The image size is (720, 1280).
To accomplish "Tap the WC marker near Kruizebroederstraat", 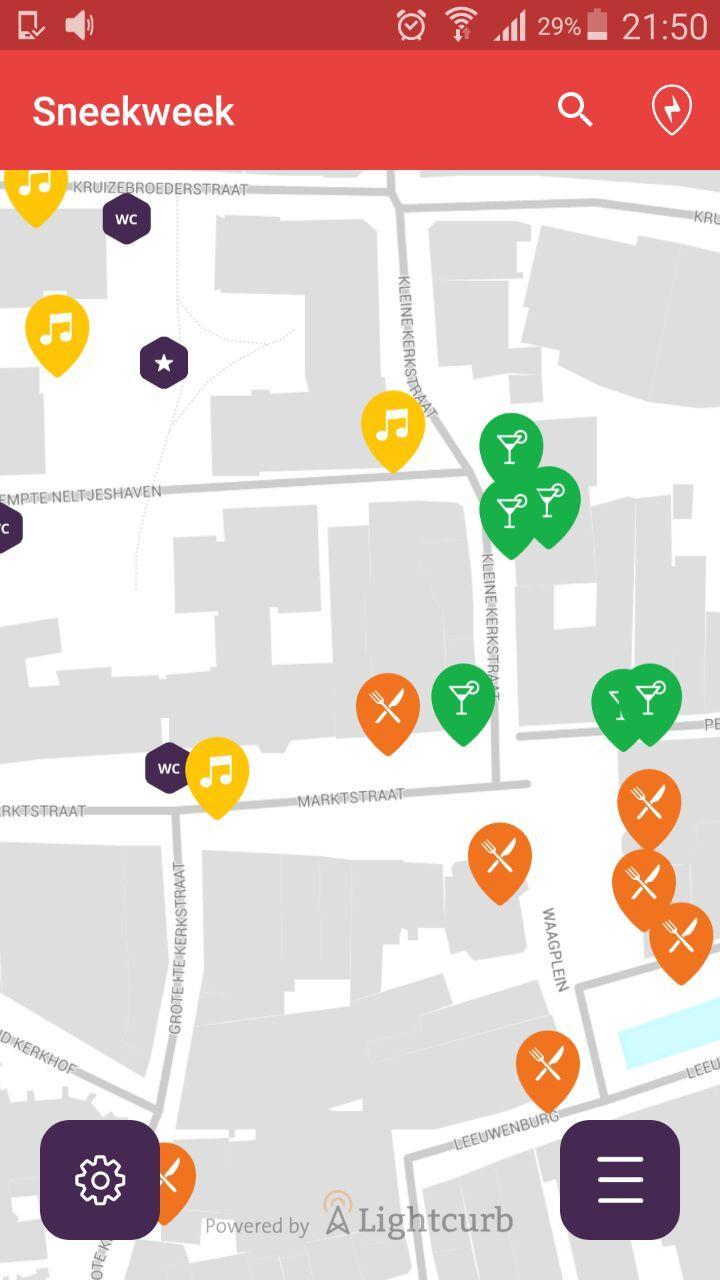I will pyautogui.click(x=126, y=219).
